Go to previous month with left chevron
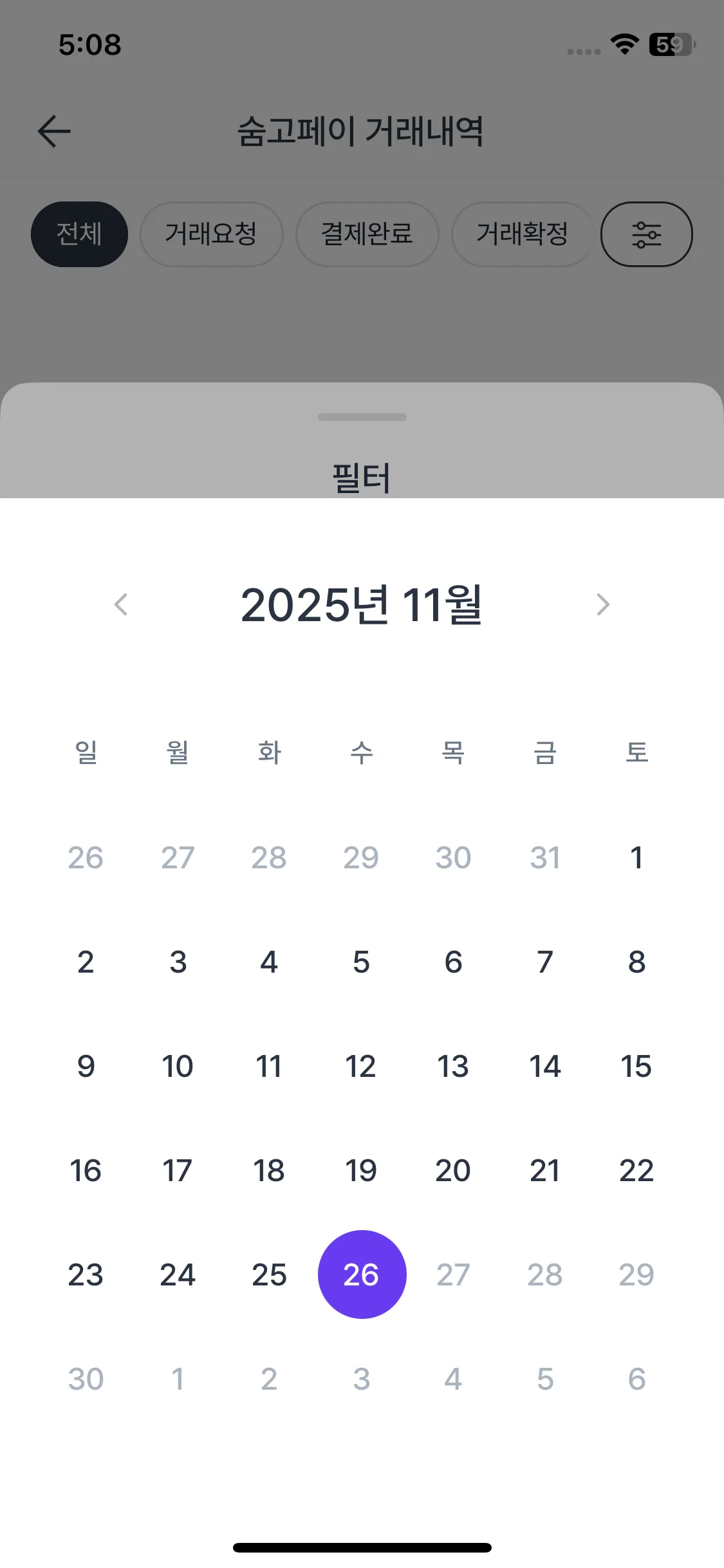724x1568 pixels. pyautogui.click(x=121, y=604)
